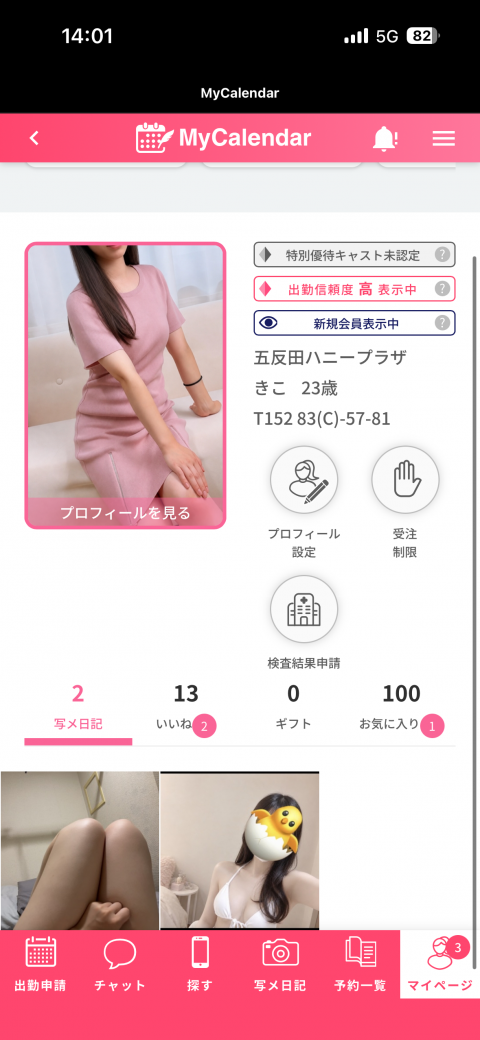Screen dimensions: 480x1040
Task: Open help for 新規会員表示中 badge
Action: point(442,323)
